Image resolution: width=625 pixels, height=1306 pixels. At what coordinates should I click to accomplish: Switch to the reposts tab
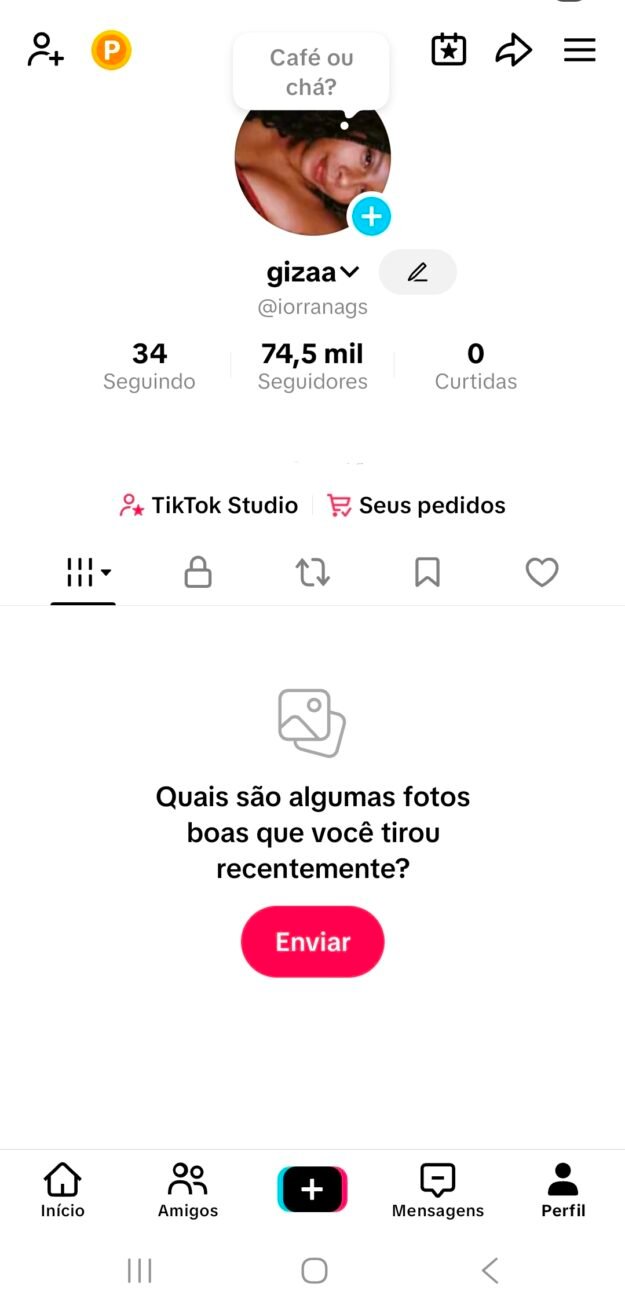313,573
